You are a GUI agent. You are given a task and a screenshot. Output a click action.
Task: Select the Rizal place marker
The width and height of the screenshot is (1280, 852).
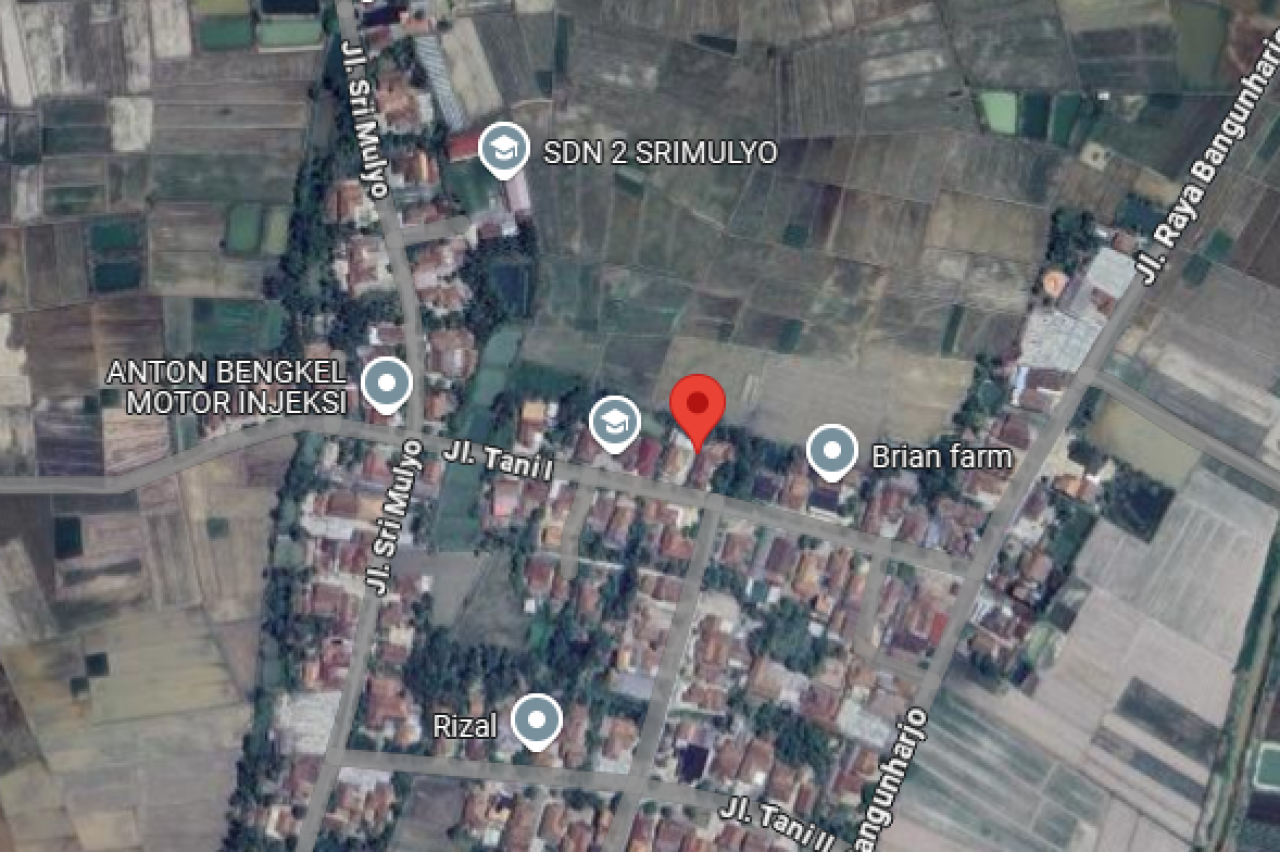pos(537,719)
